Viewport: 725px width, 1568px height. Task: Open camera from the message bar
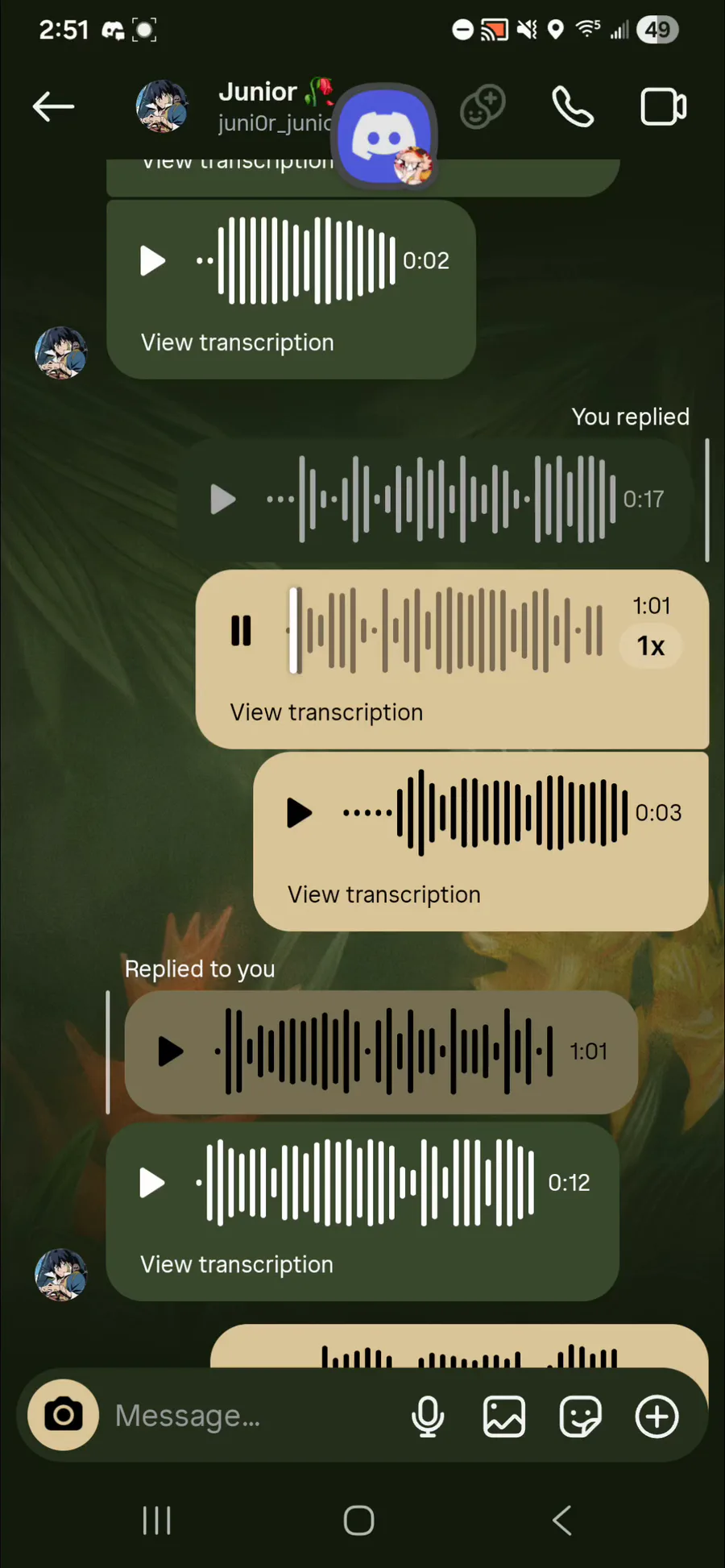64,1415
